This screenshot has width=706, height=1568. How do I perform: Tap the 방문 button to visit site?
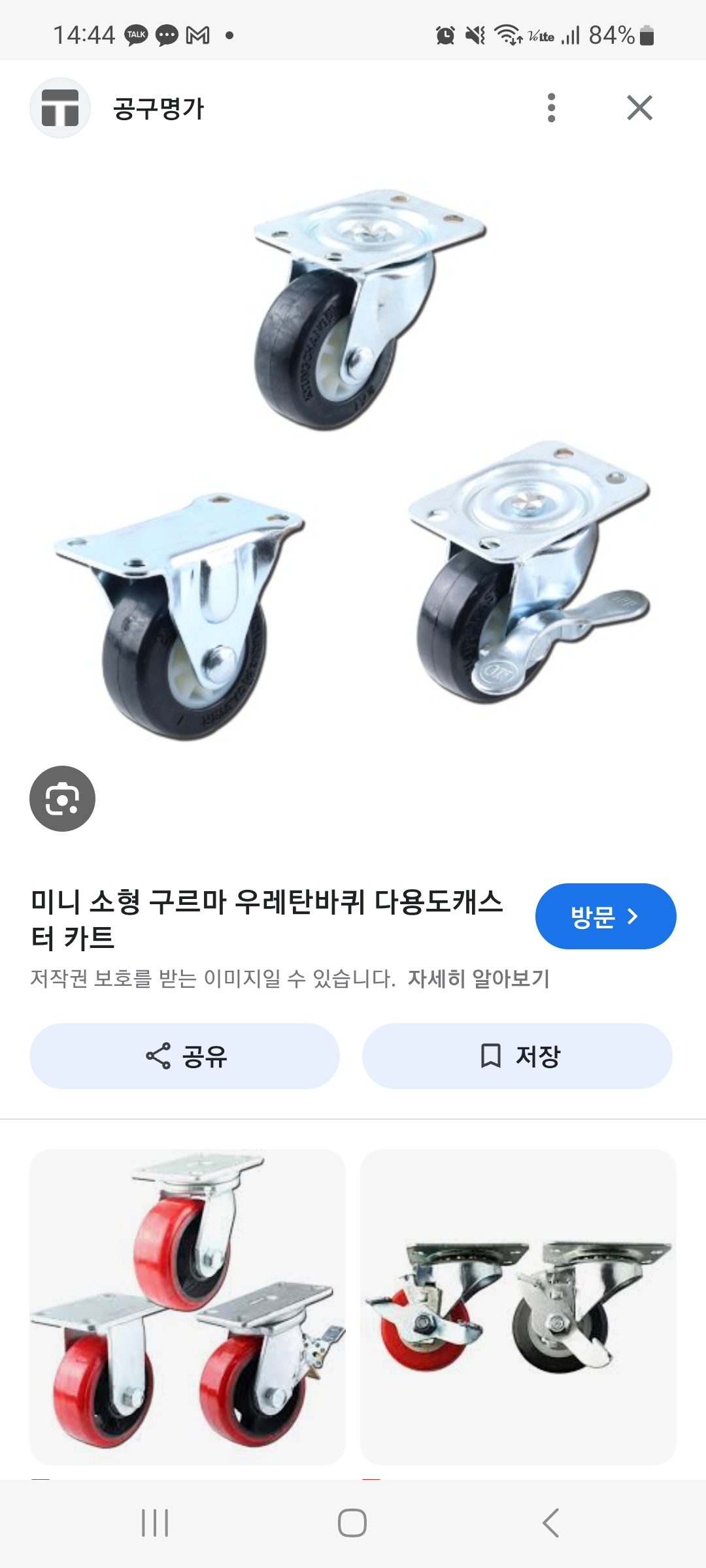tap(605, 916)
